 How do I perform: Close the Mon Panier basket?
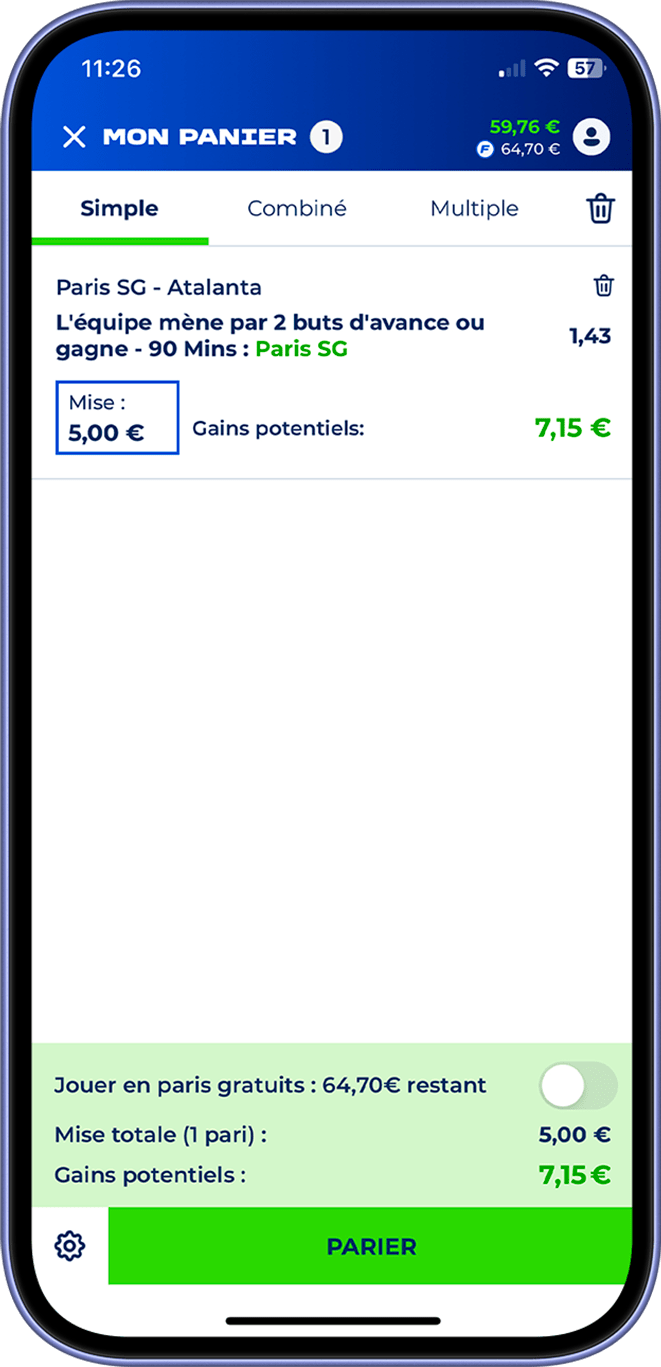(x=74, y=137)
